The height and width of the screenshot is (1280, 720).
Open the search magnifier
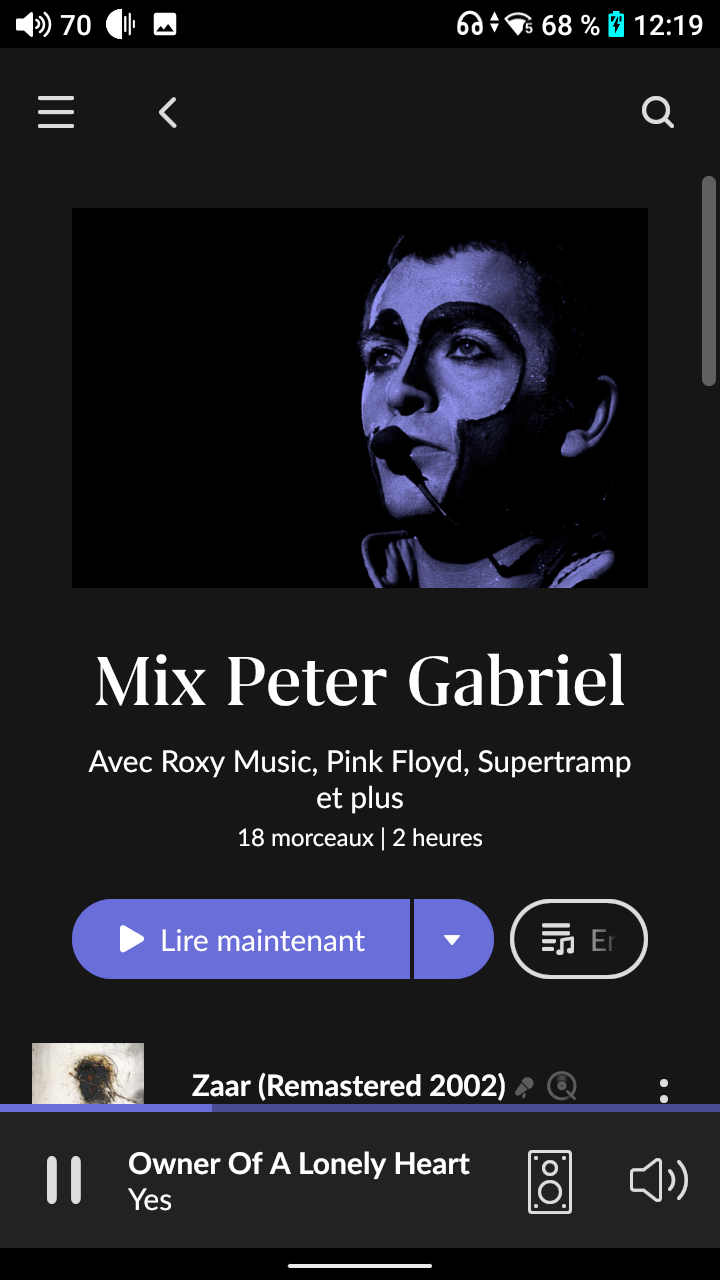tap(657, 112)
